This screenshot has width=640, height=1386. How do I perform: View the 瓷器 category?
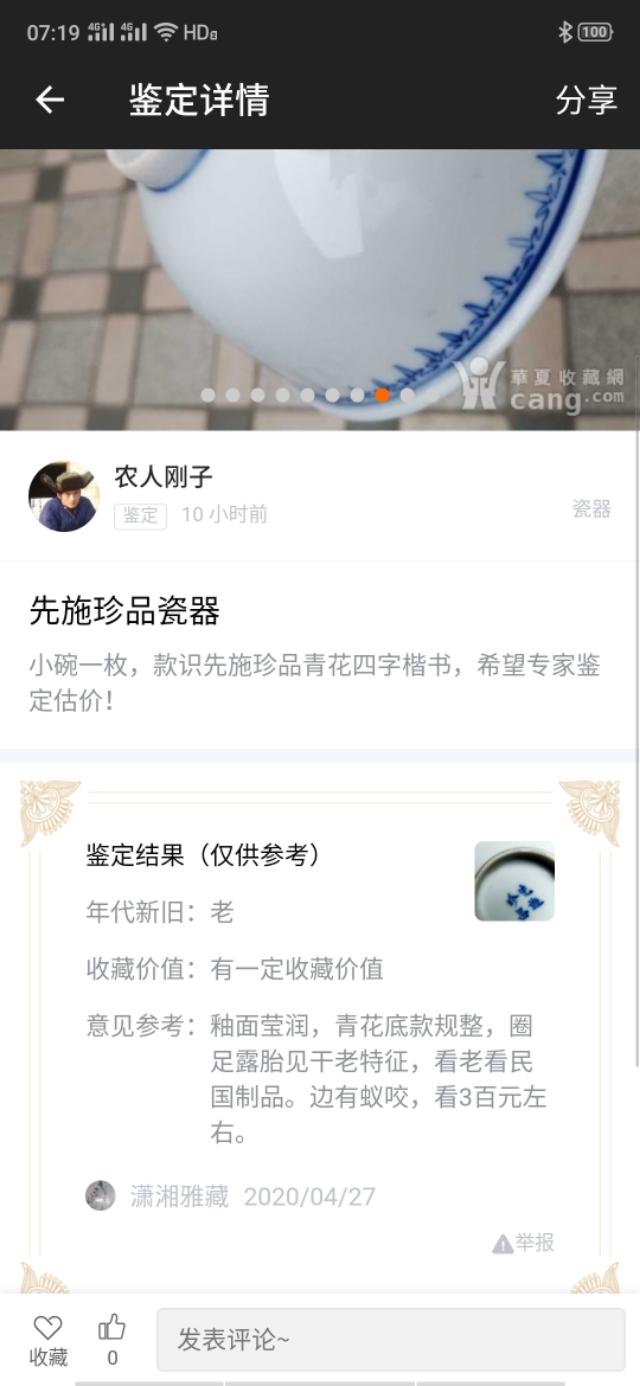point(591,509)
